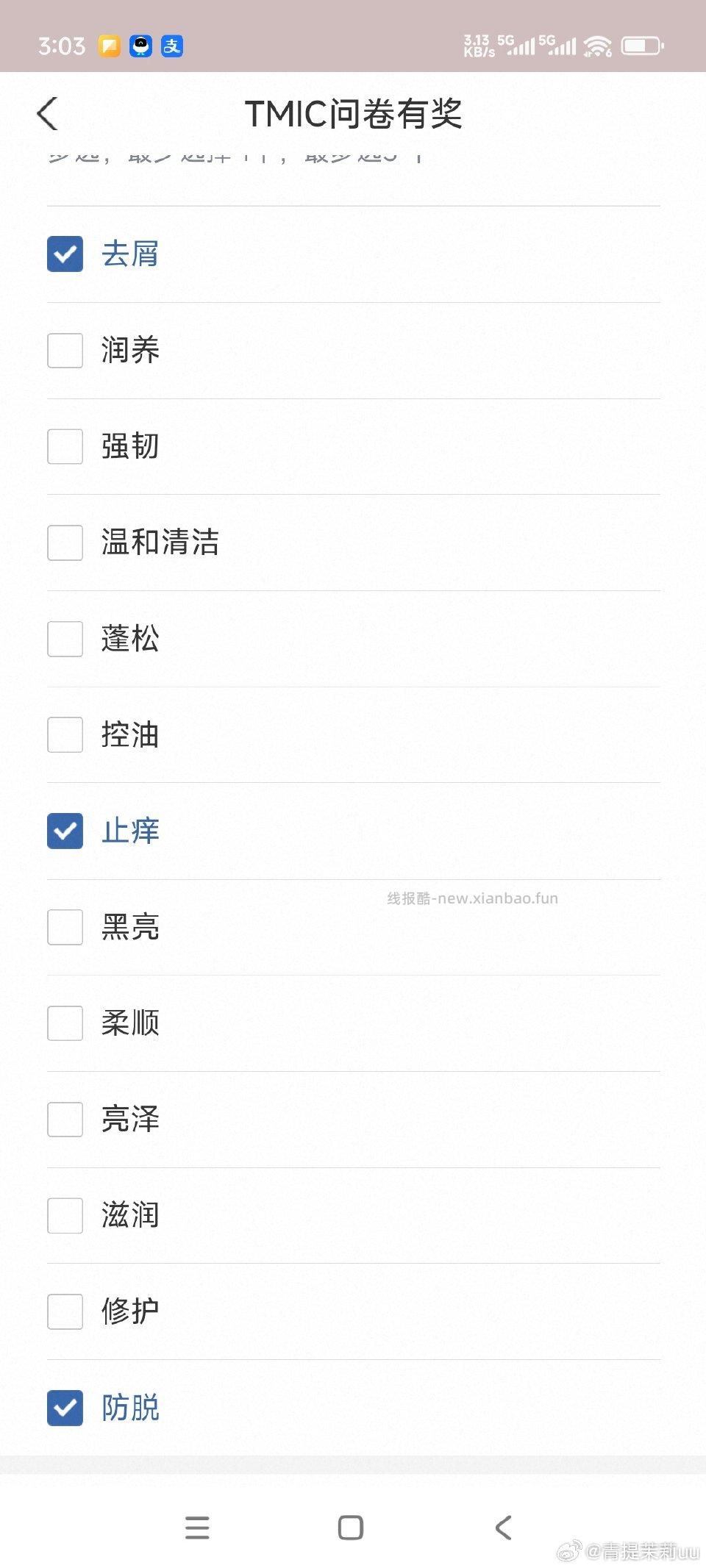Enable the 黑亮 option

(65, 927)
